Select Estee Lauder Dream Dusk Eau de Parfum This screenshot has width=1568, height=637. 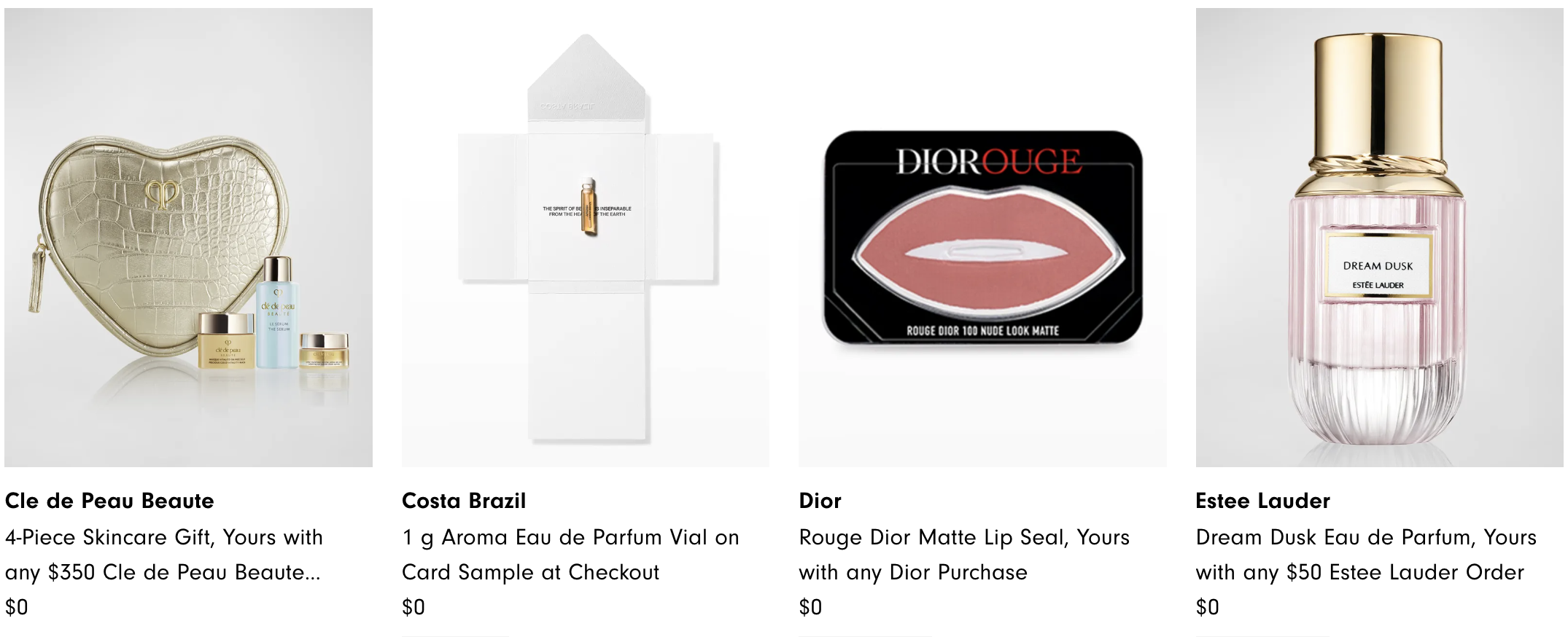point(1378,238)
